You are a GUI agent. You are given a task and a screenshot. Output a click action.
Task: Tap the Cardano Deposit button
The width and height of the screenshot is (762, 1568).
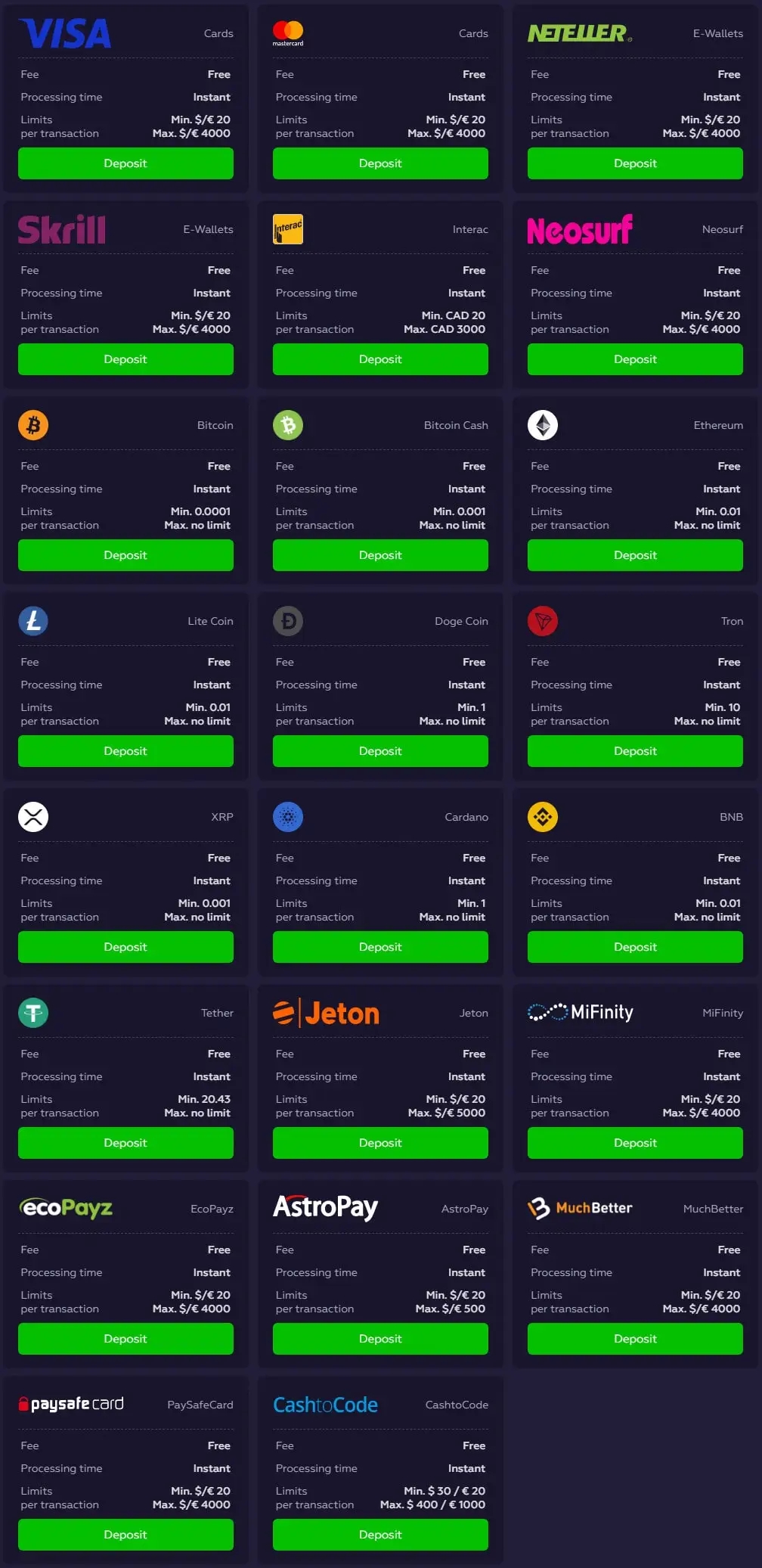380,947
